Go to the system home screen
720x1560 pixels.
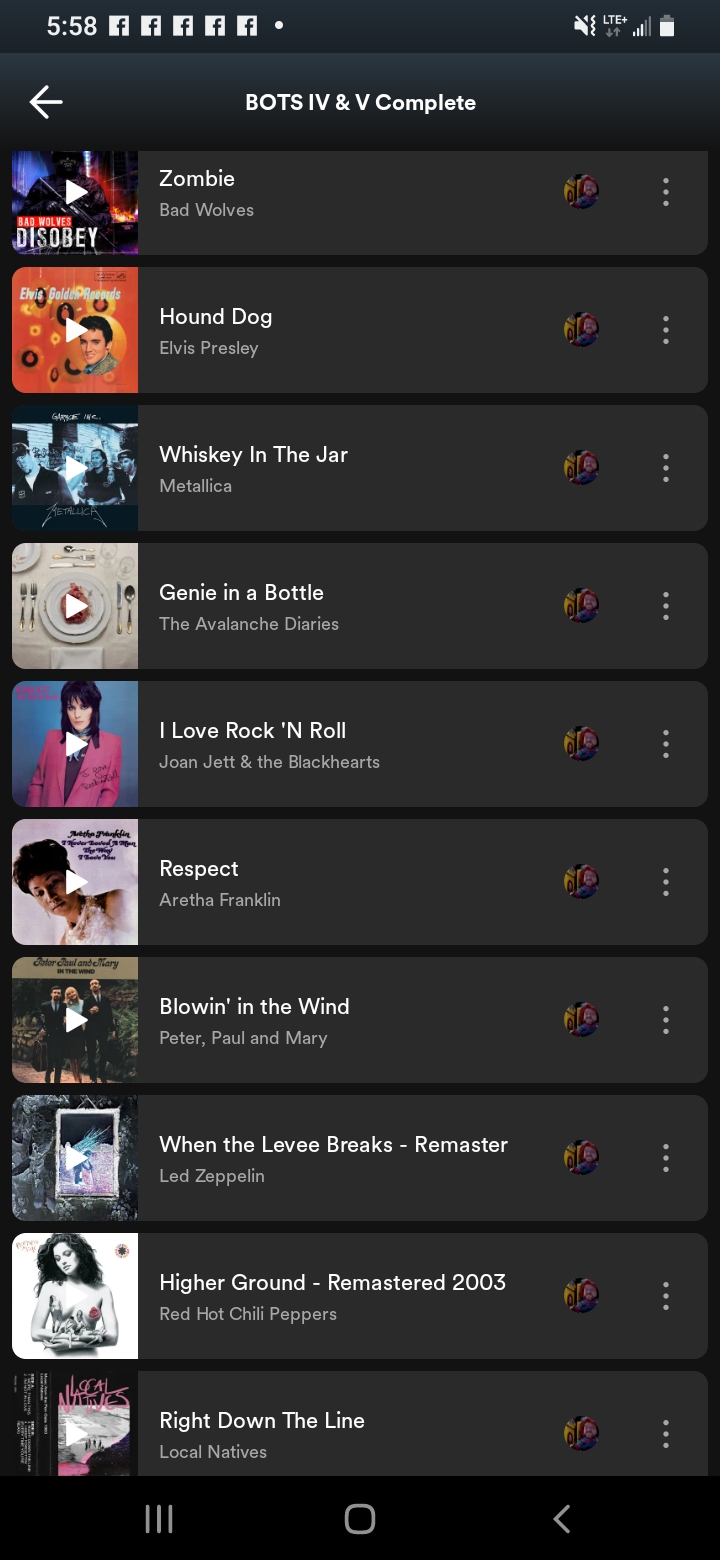pyautogui.click(x=360, y=1519)
